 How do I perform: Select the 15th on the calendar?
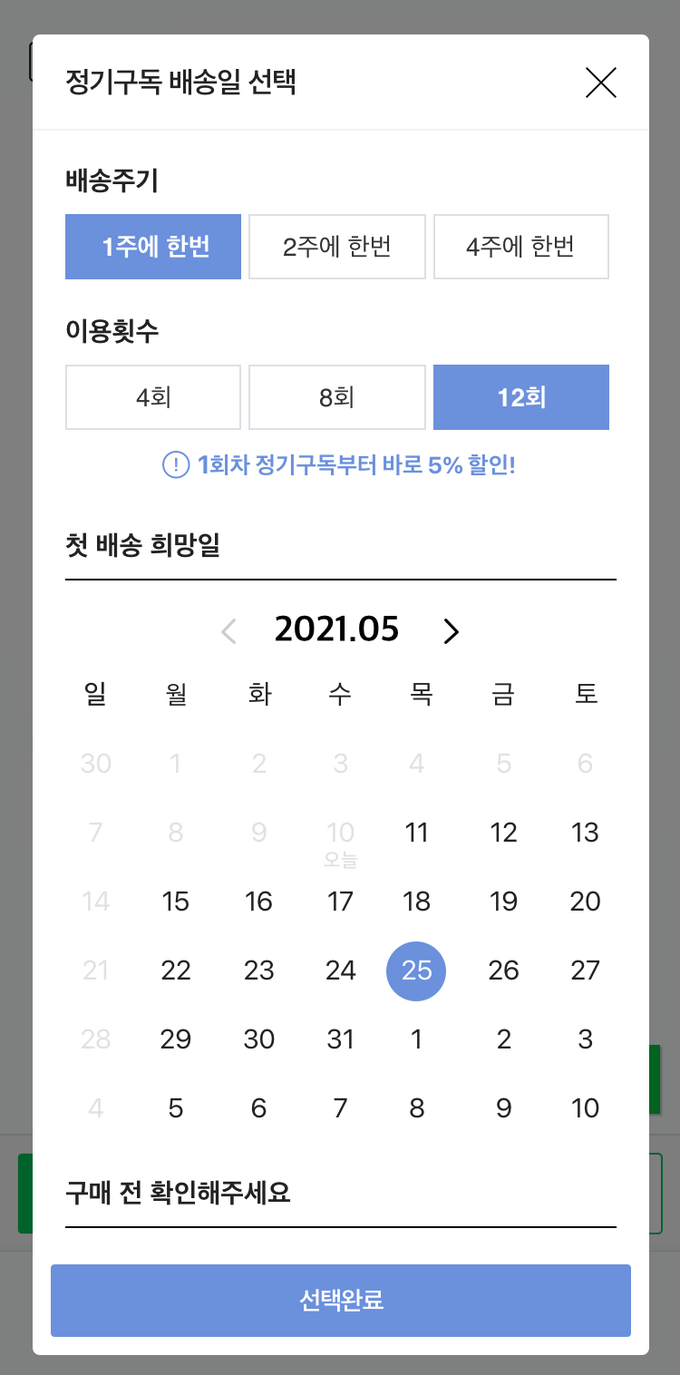pyautogui.click(x=176, y=901)
